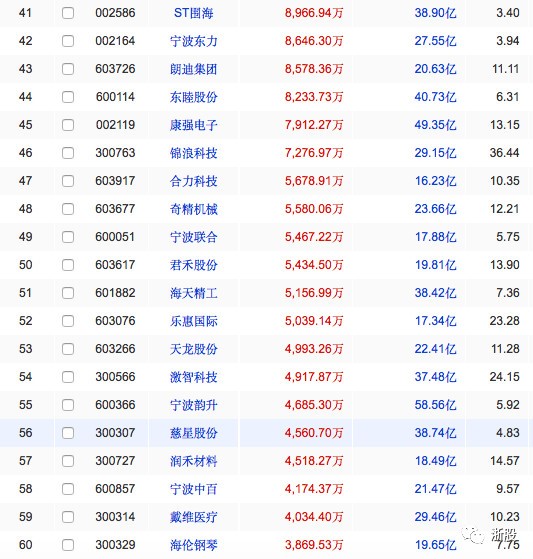
Task: View details for 锦浪科技
Action: (194, 153)
